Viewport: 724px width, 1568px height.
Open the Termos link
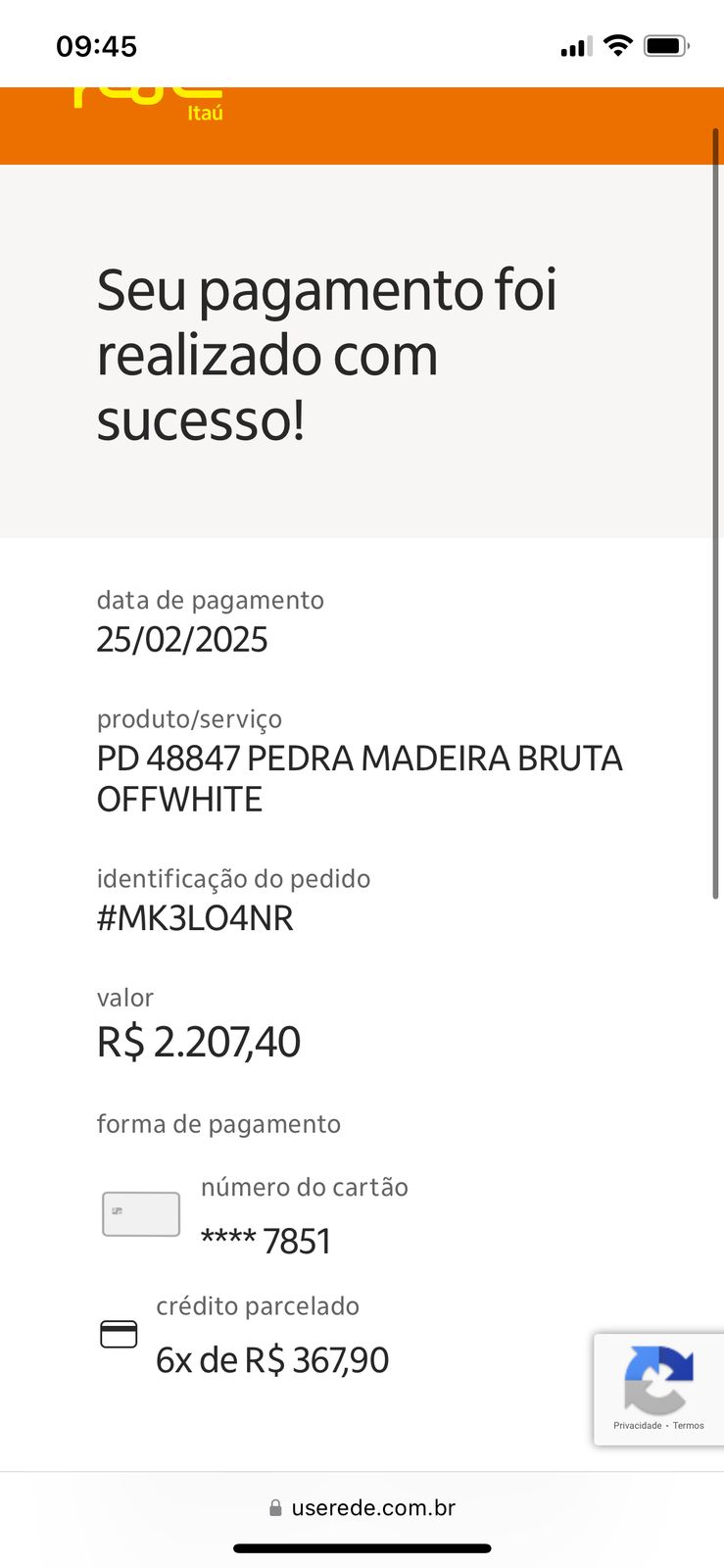[689, 1425]
